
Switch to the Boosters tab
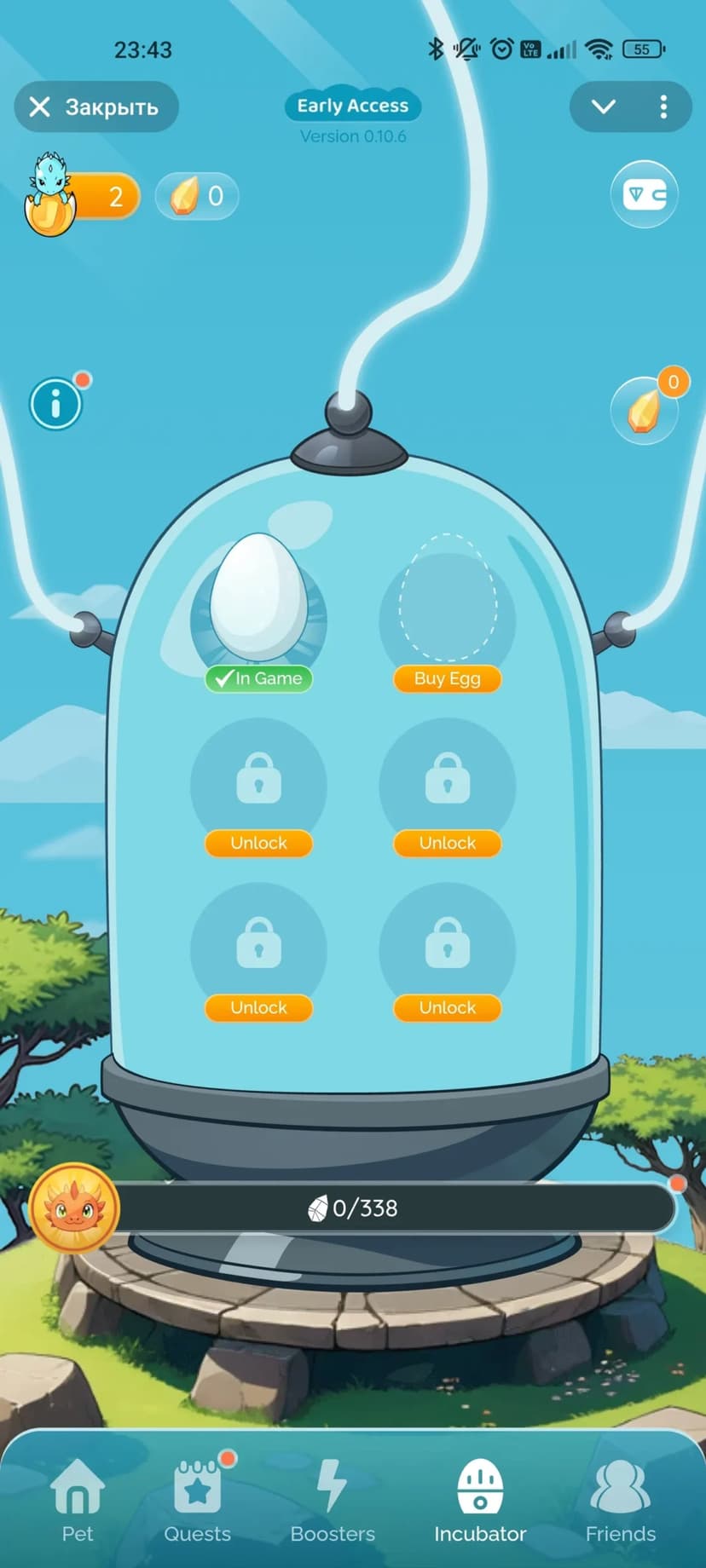pyautogui.click(x=333, y=1502)
